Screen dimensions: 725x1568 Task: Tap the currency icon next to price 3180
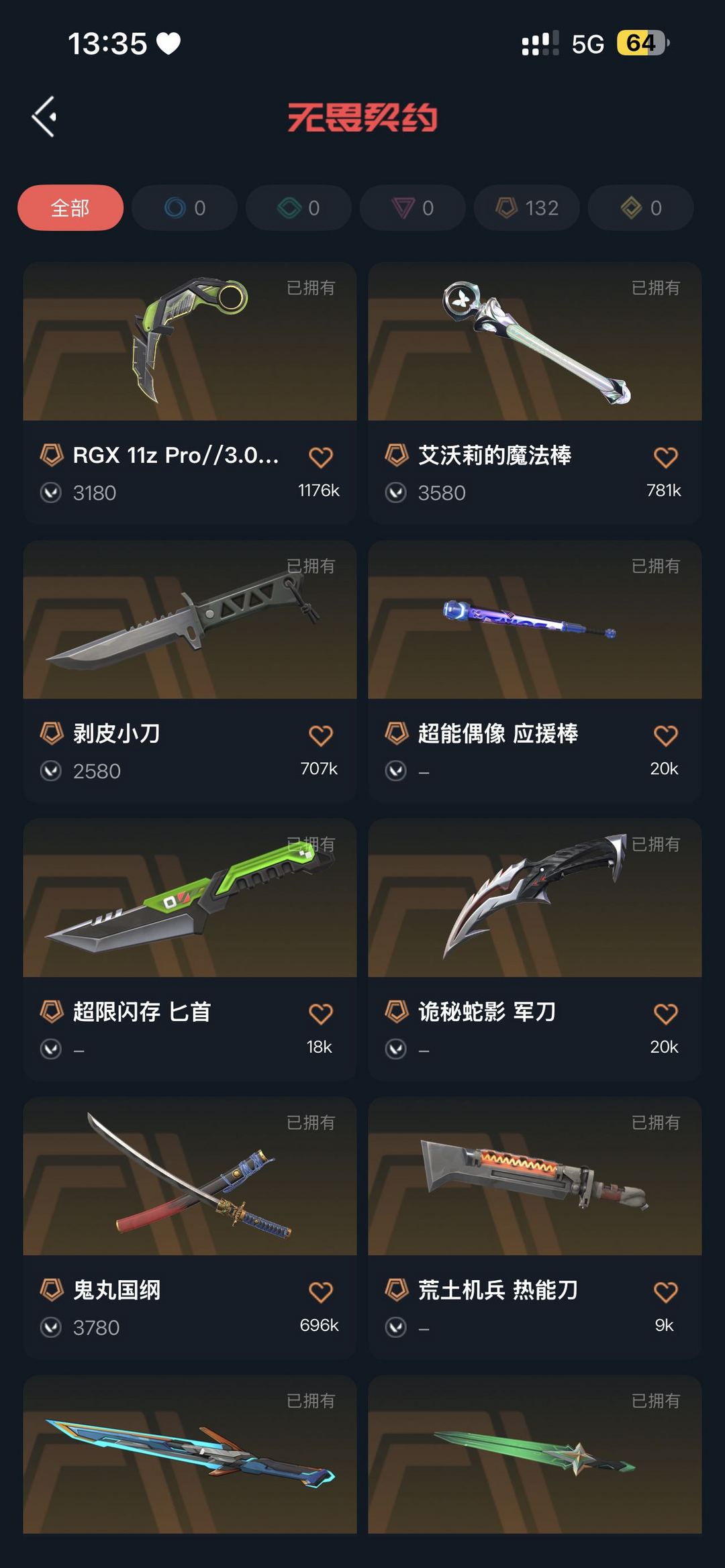(52, 492)
